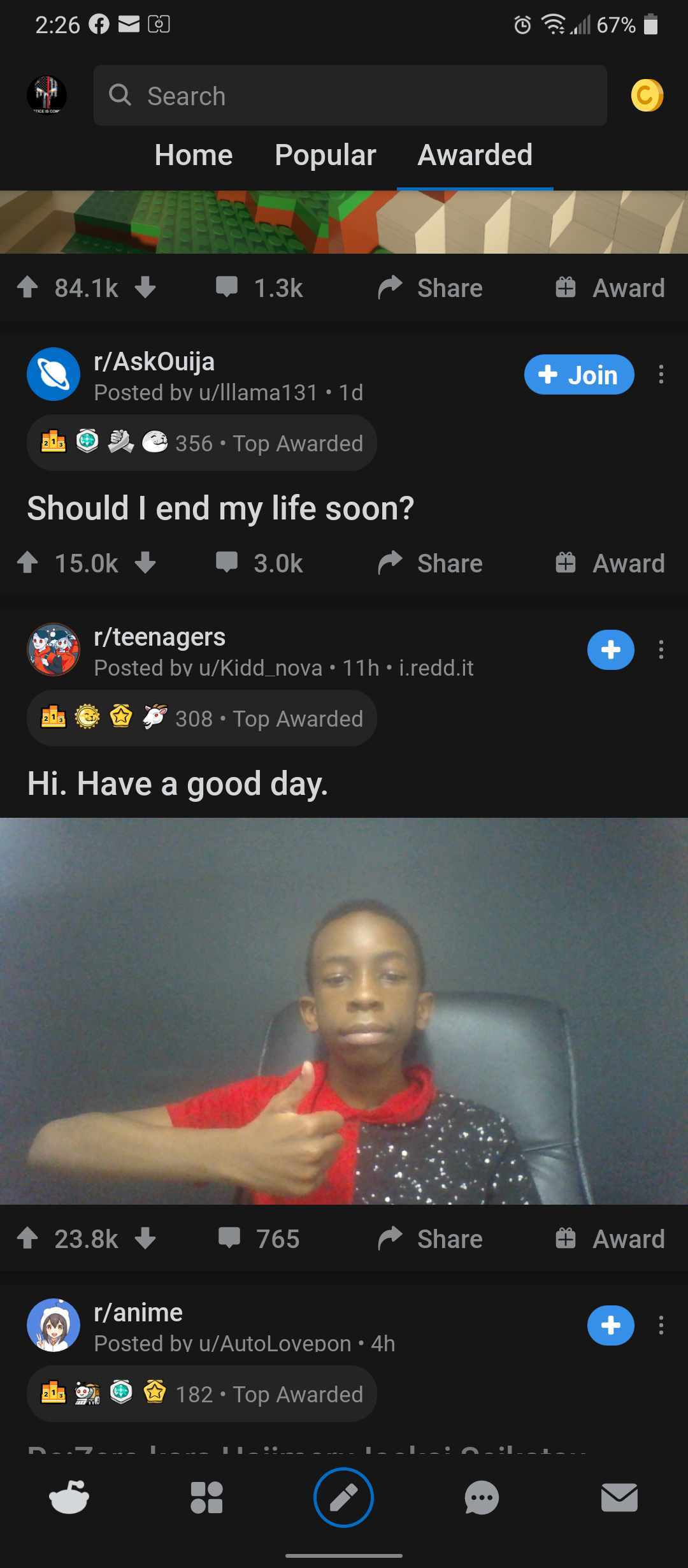Open comments on the r/AskOuija post
The width and height of the screenshot is (688, 1568).
259,563
